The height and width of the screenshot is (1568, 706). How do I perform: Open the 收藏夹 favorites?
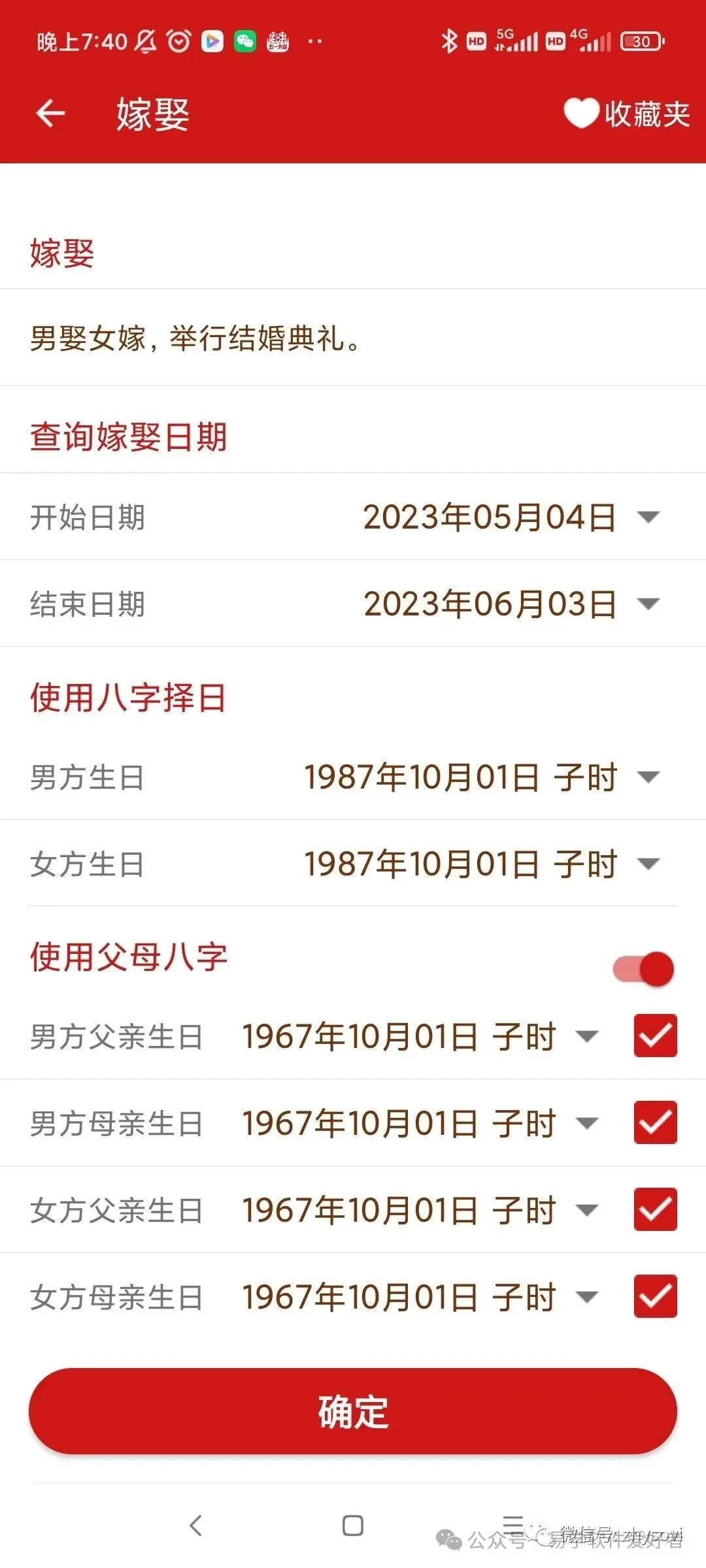click(626, 114)
